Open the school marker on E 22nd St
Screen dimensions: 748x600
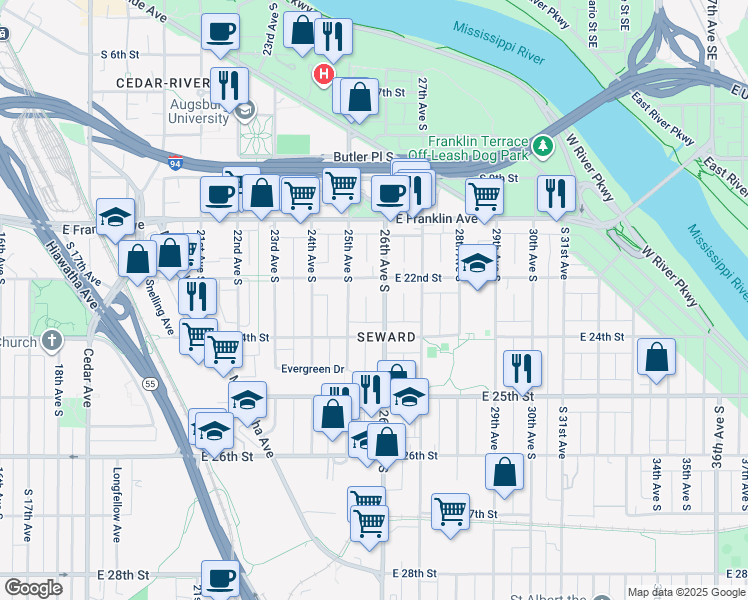[x=478, y=266]
